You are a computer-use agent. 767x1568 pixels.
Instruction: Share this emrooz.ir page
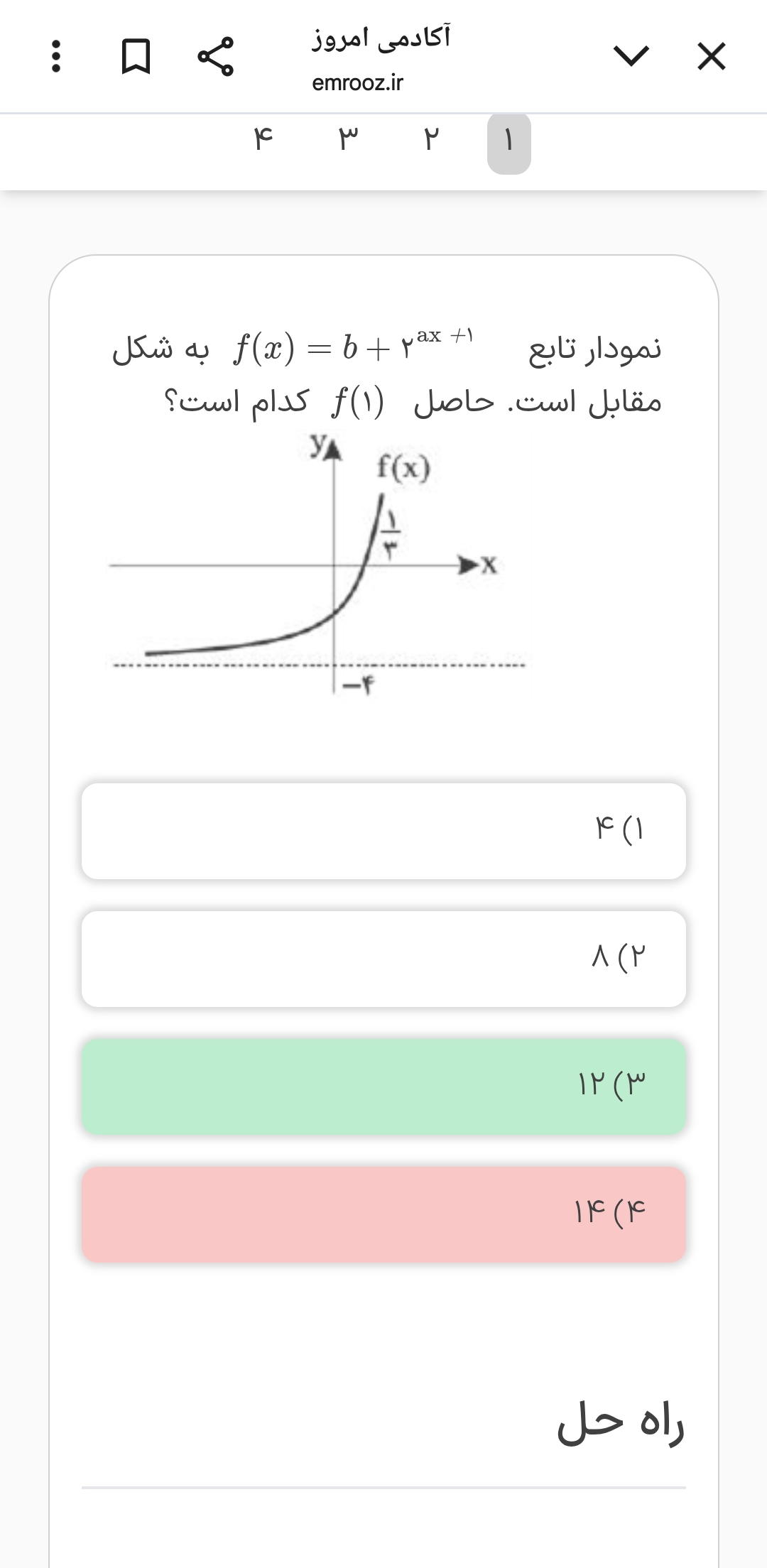[x=215, y=57]
